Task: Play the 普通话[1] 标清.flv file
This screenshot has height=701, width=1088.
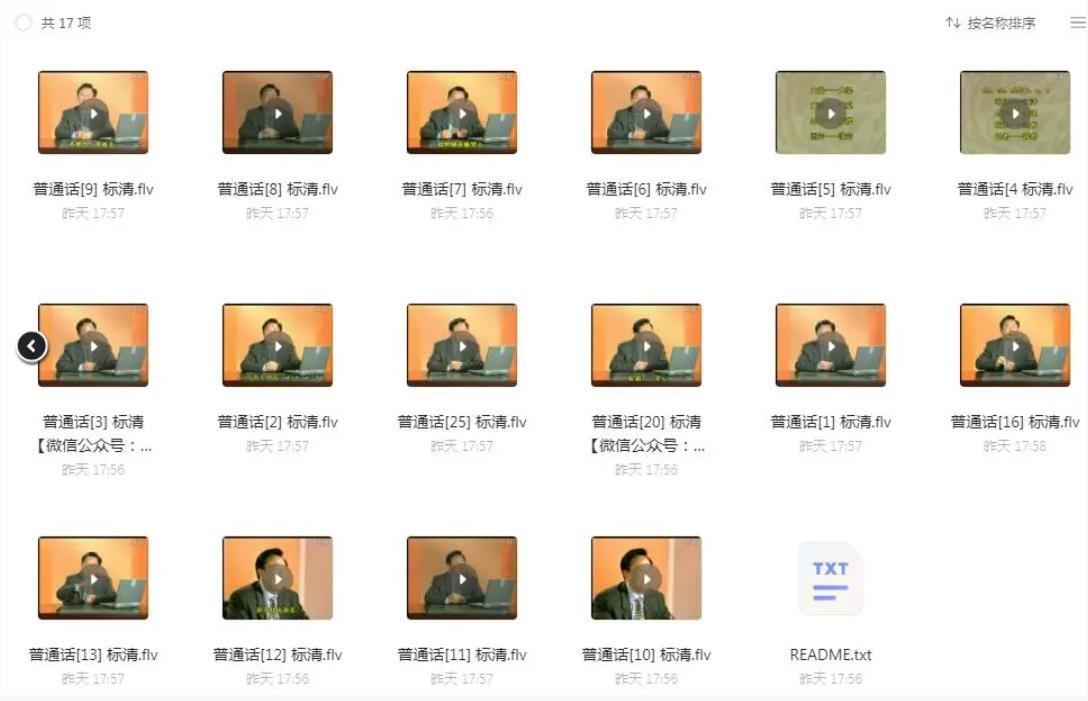Action: [x=830, y=346]
